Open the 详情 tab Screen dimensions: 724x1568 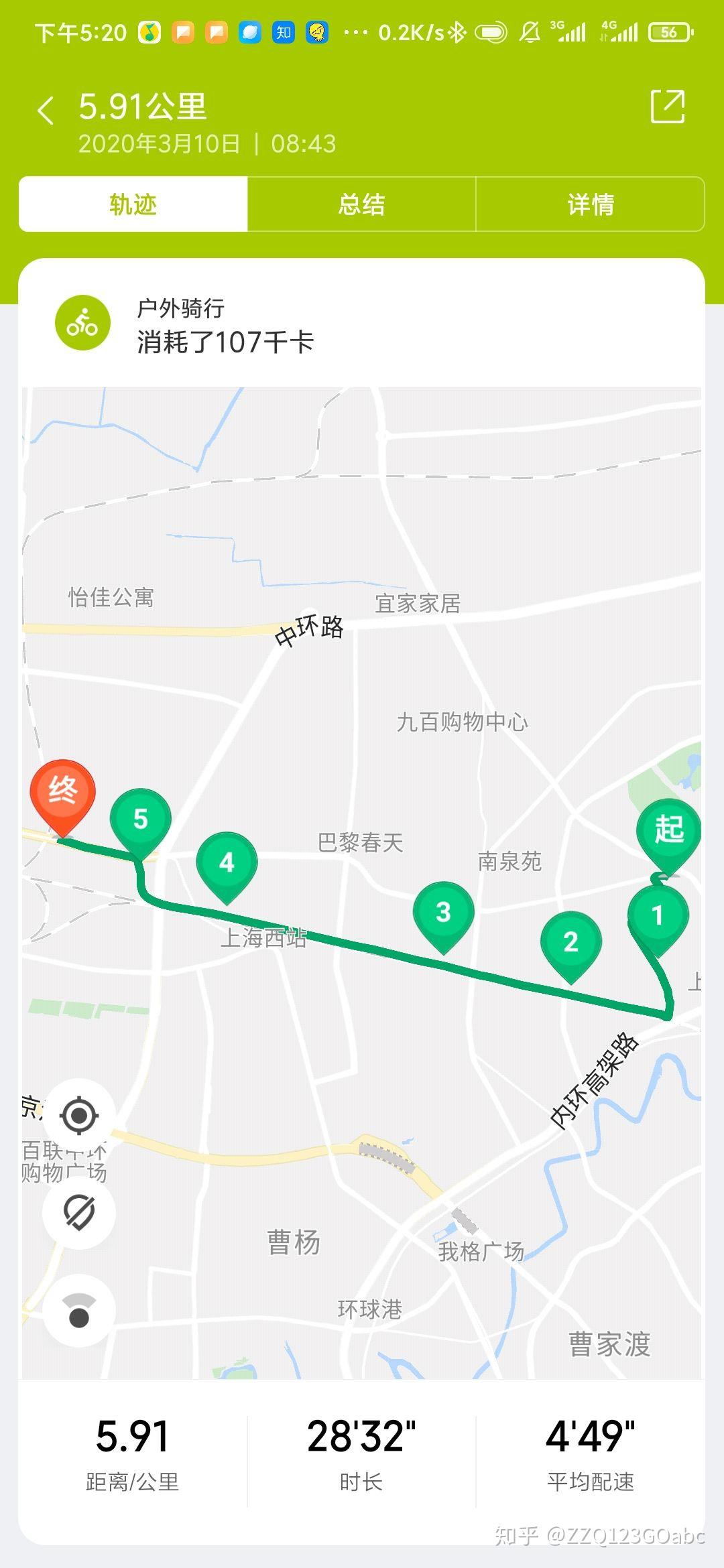point(591,204)
